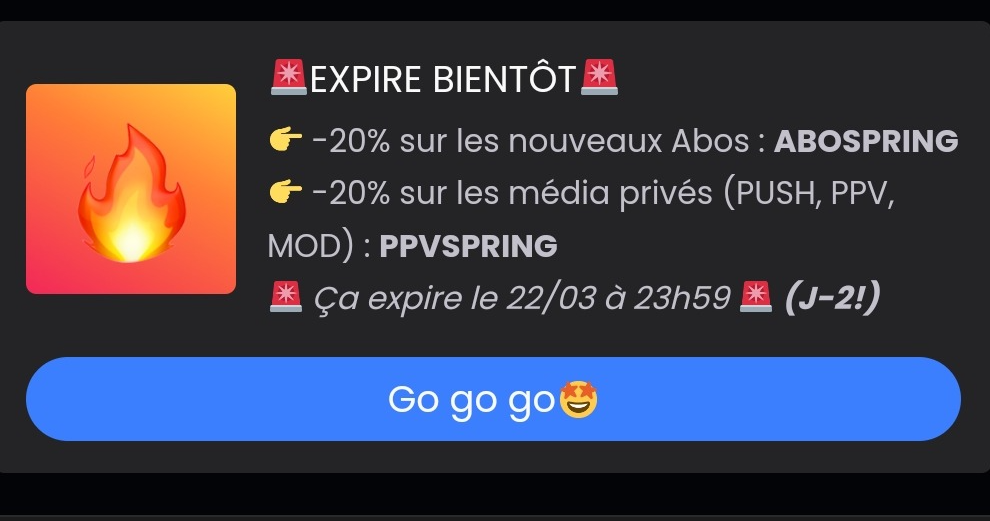Tap the Go go go button

(x=493, y=399)
